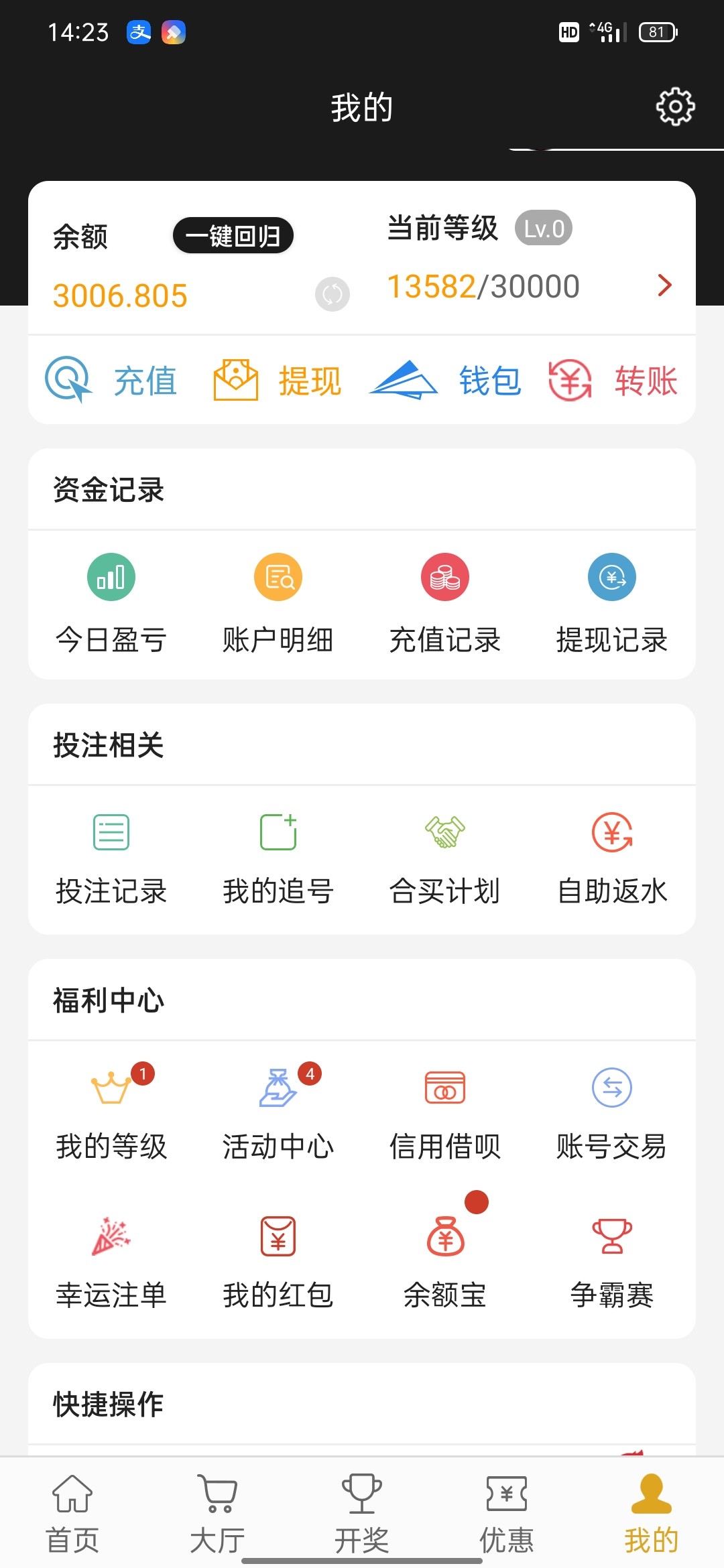
Task: Open the settings gear
Action: 675,106
